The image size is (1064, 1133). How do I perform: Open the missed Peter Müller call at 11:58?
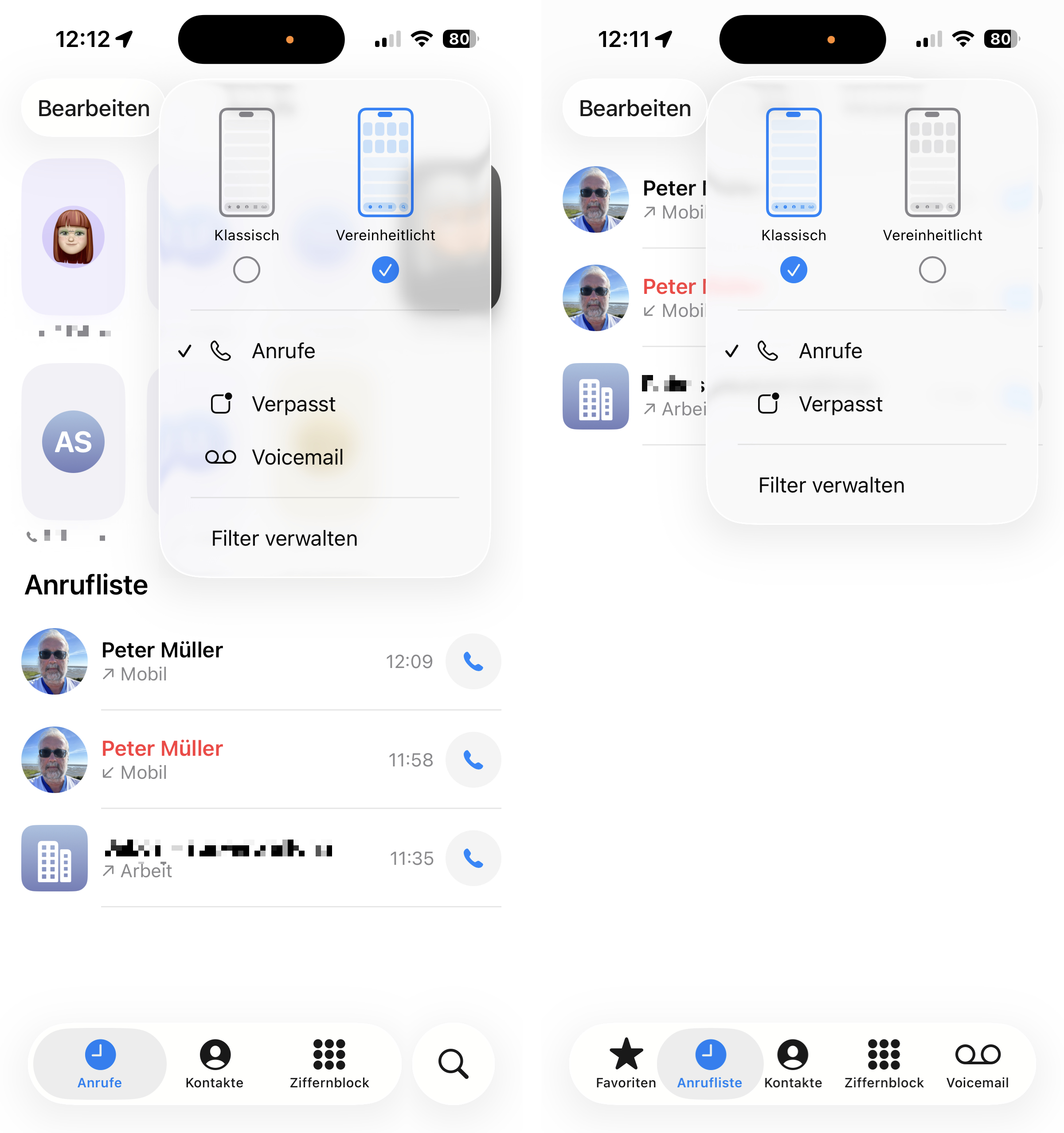(x=228, y=760)
